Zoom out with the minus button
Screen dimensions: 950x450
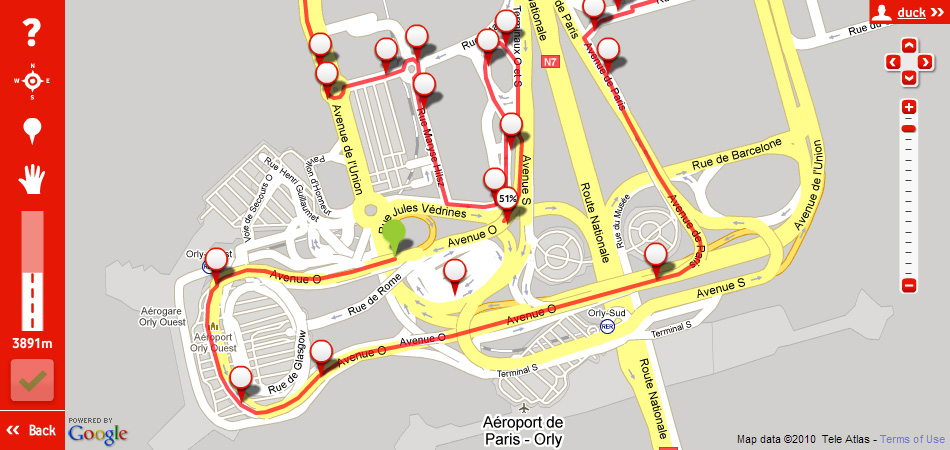pos(908,286)
